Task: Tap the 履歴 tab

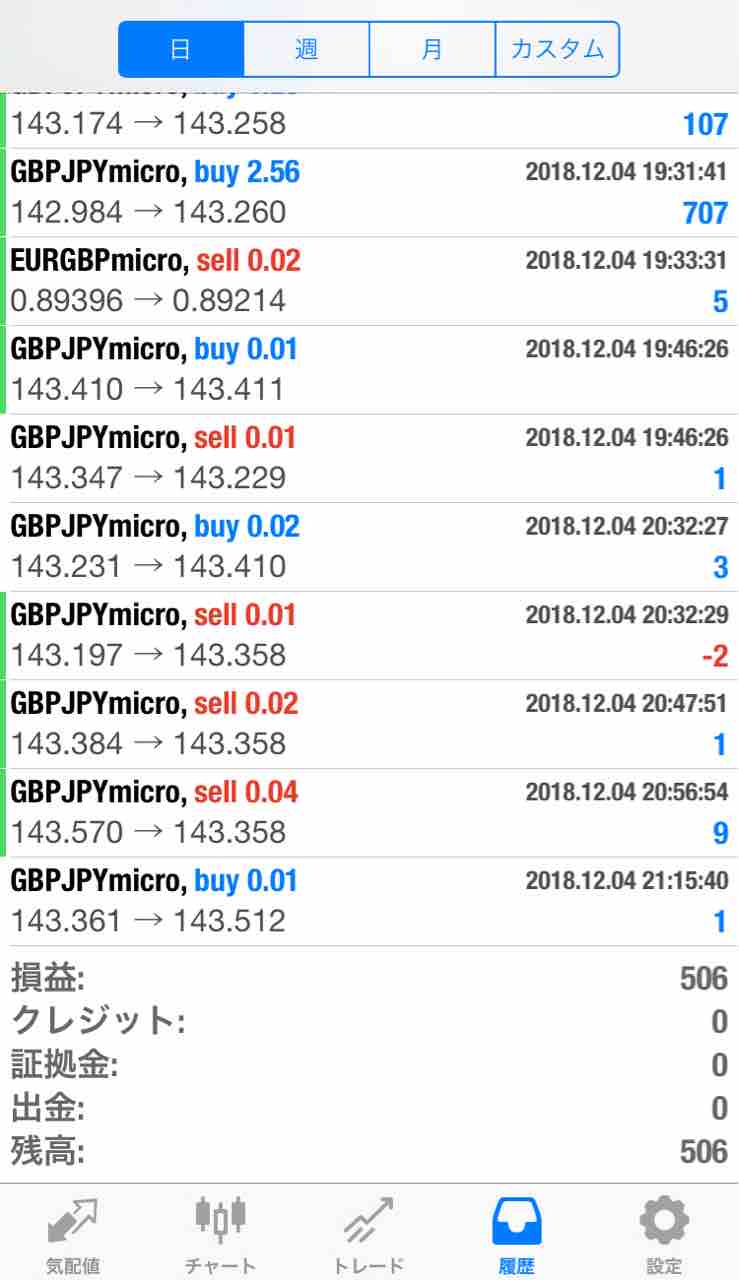Action: click(516, 1235)
